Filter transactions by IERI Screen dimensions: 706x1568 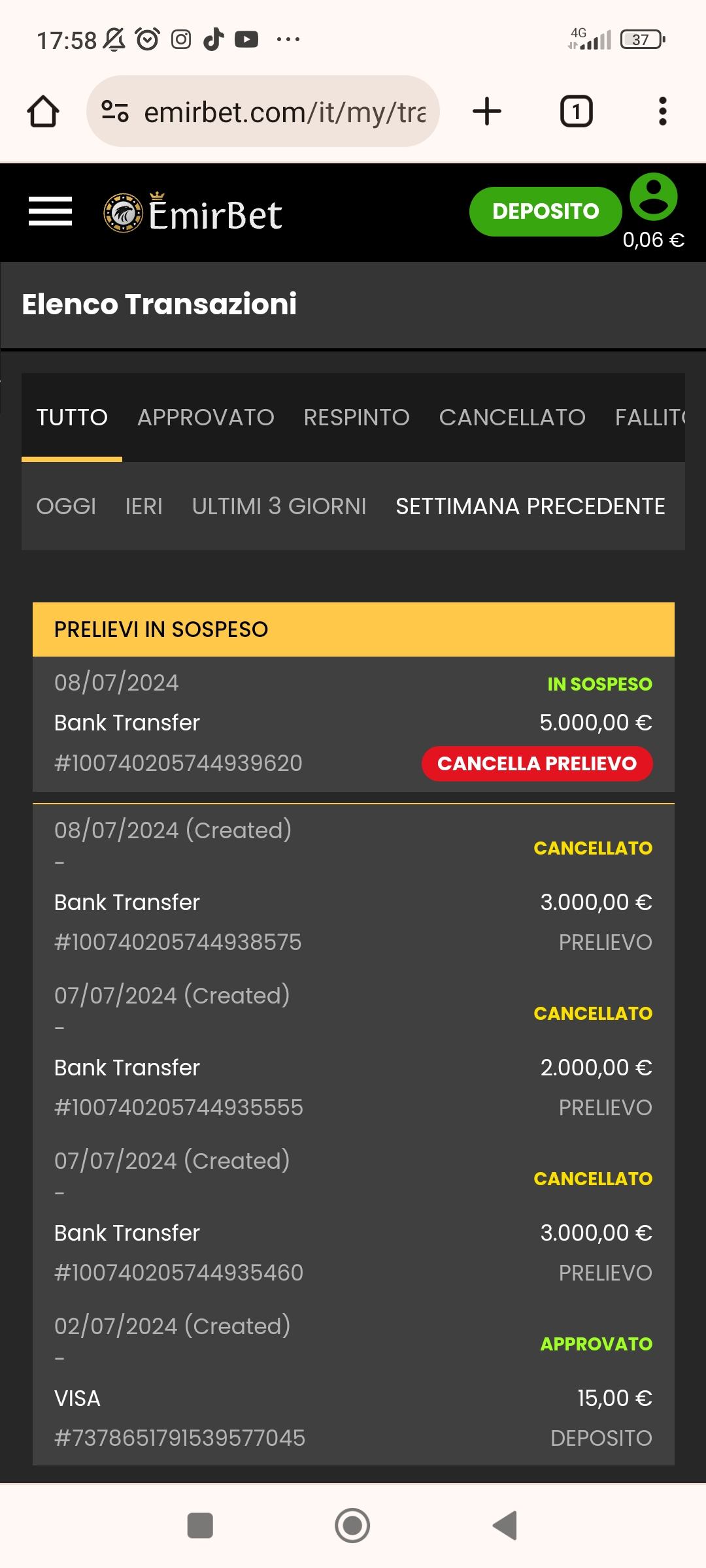144,506
